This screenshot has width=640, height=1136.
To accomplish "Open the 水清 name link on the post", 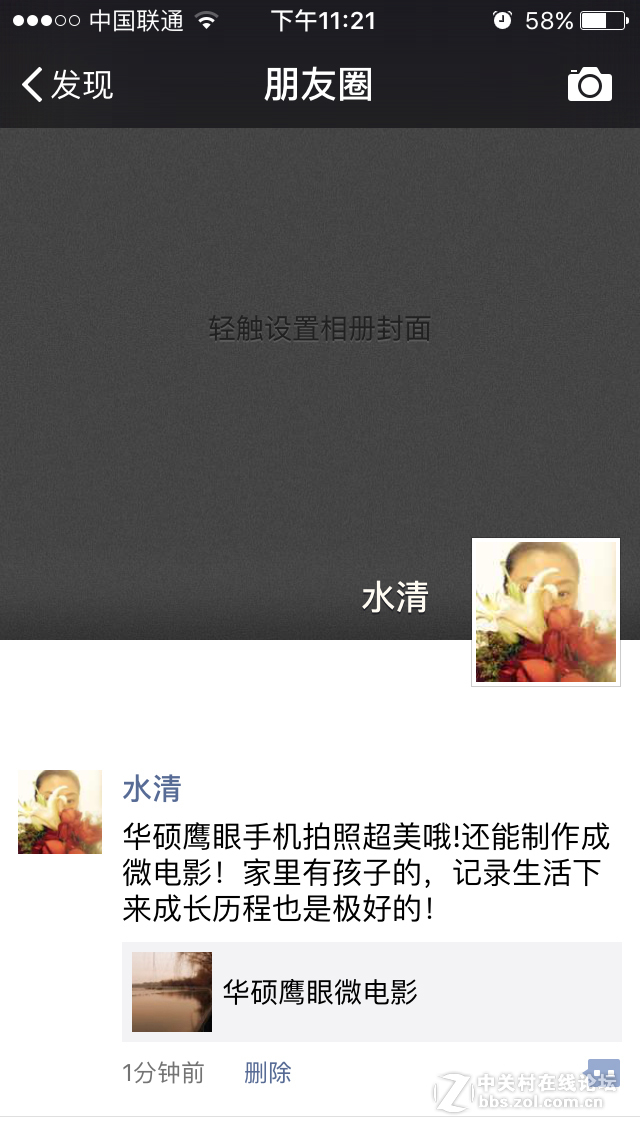I will point(151,789).
